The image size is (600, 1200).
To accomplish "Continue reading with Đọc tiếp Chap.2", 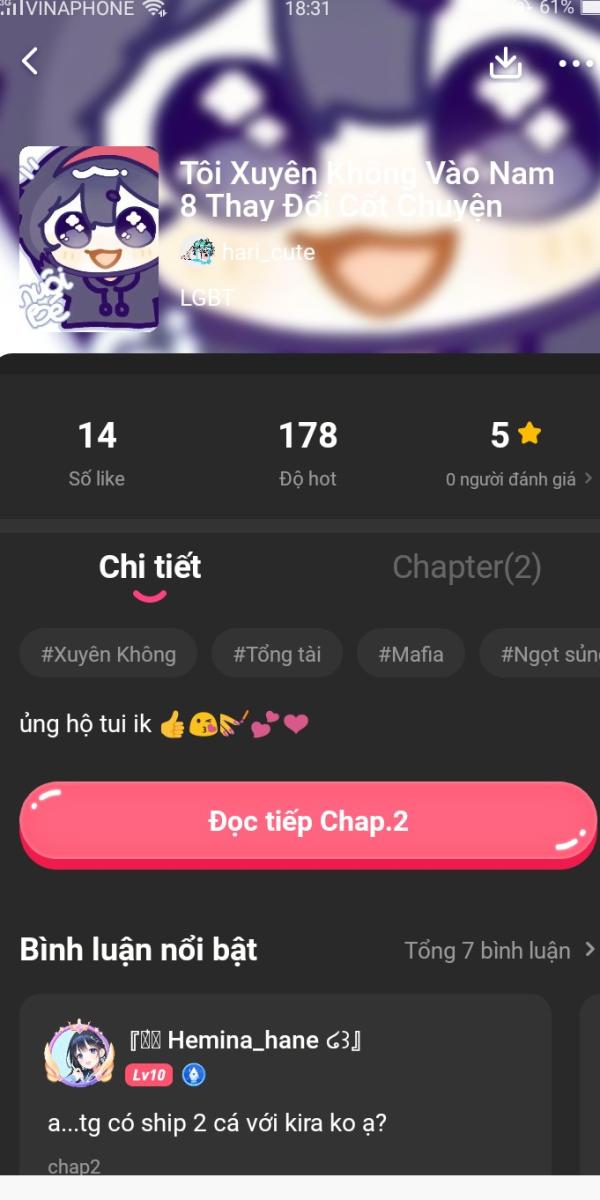I will (308, 822).
